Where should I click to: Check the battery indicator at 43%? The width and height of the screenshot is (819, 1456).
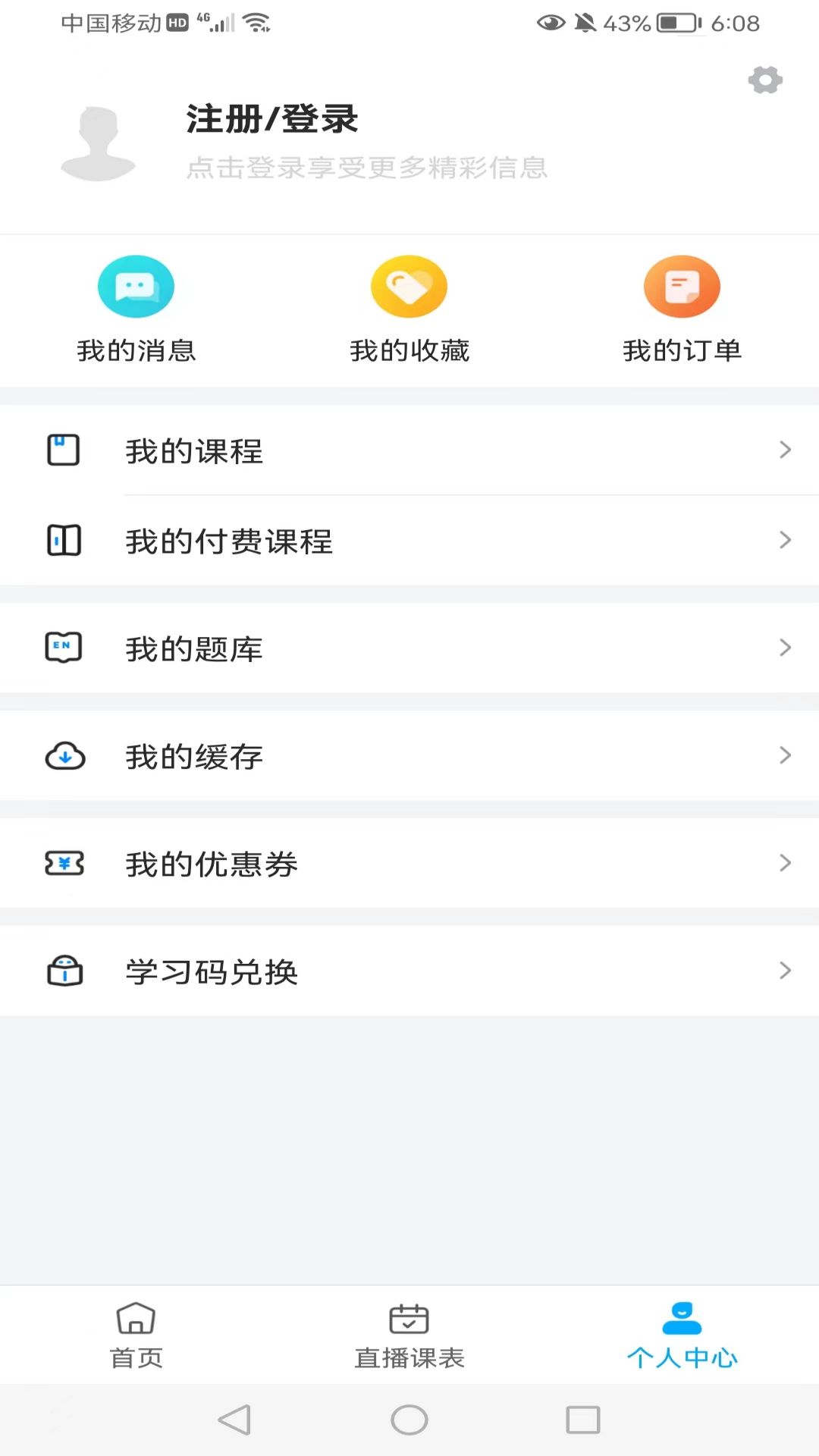pyautogui.click(x=671, y=23)
